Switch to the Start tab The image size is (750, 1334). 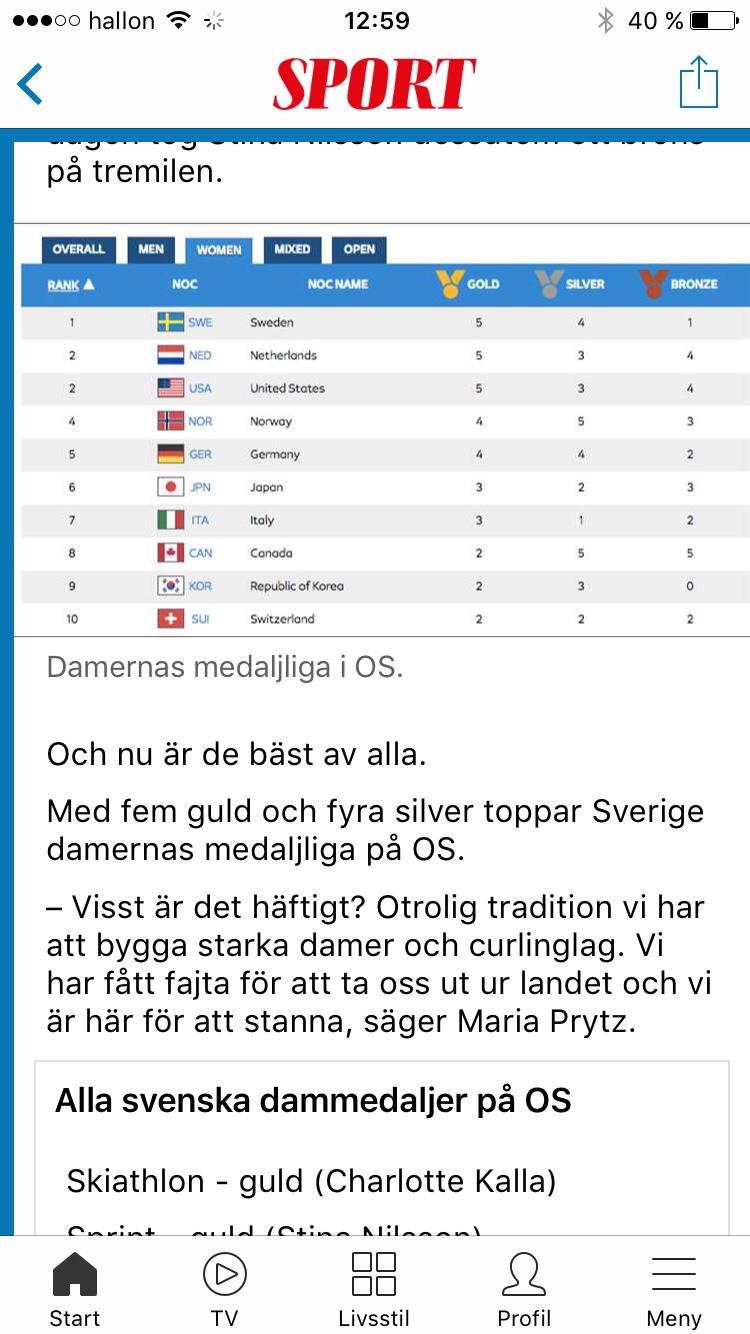tap(75, 1288)
